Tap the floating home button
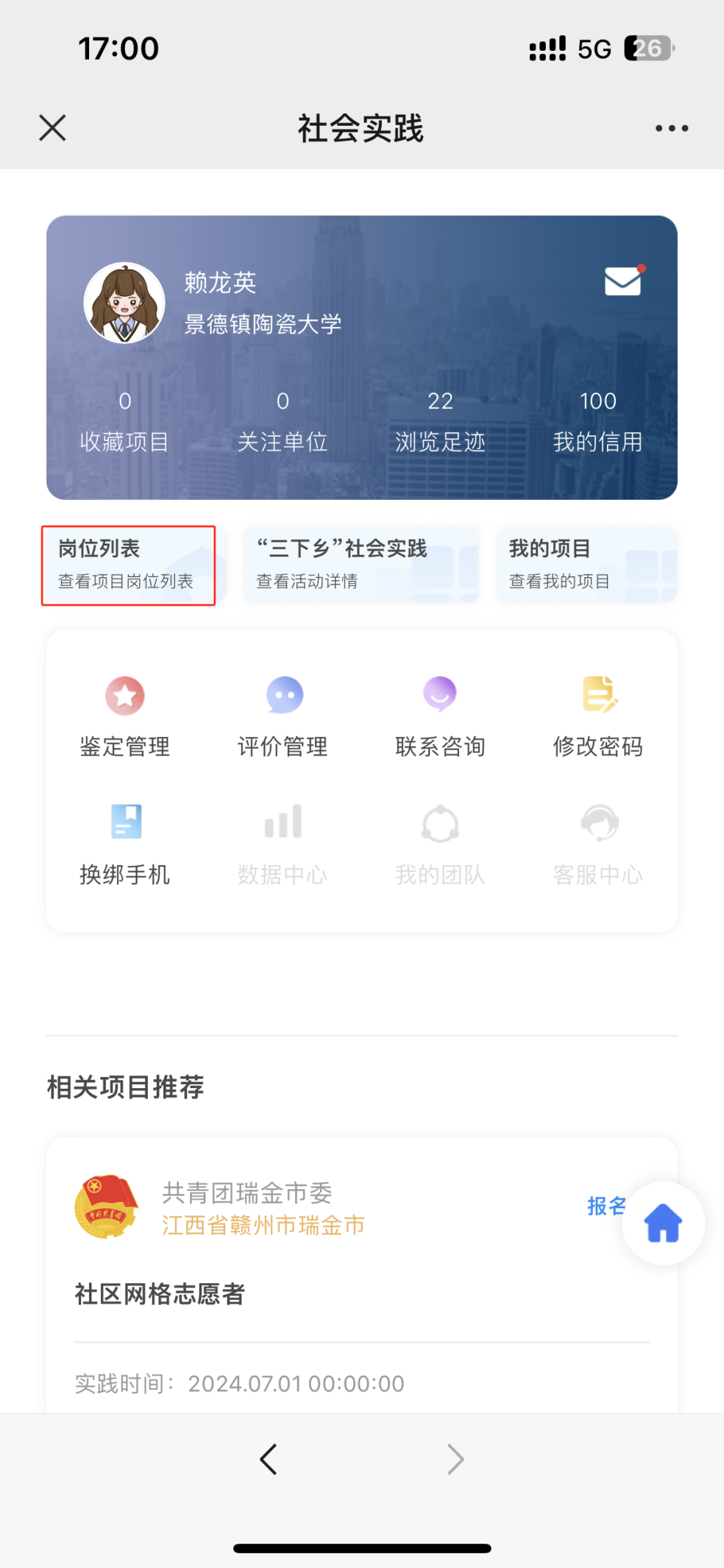This screenshot has height=1568, width=724. (664, 1223)
